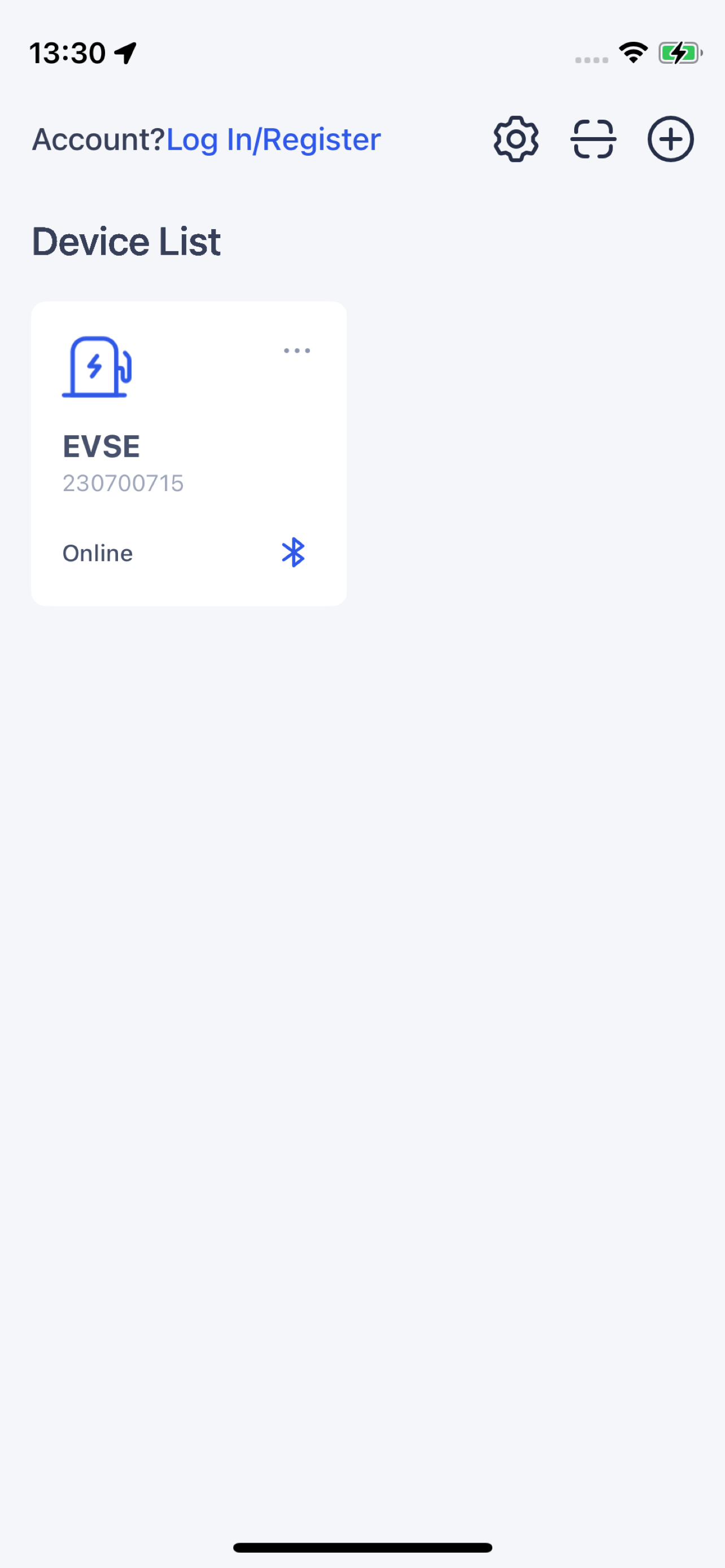Tap the Wi-Fi icon in the status bar

click(633, 54)
